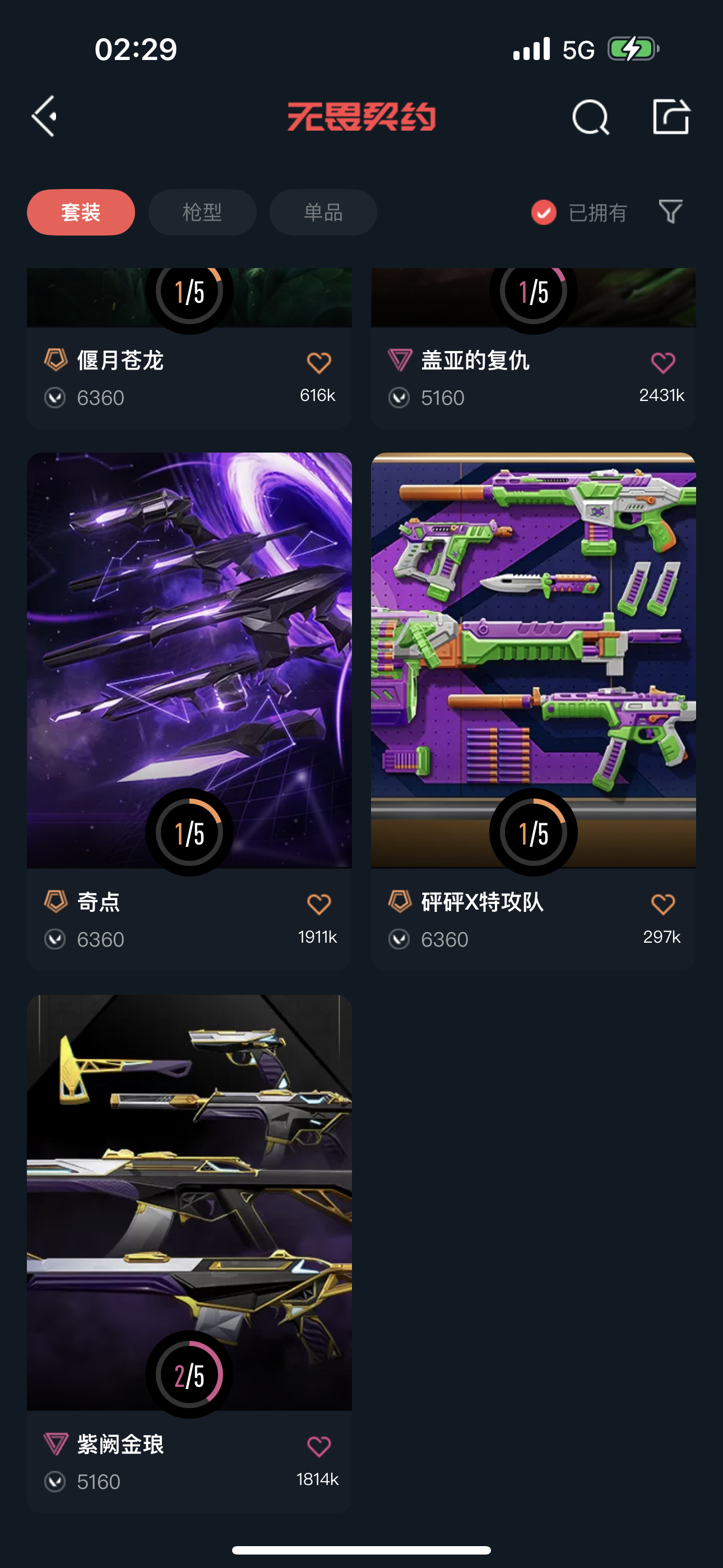Viewport: 723px width, 1568px height.
Task: Switch to the 枪型 tab
Action: (202, 213)
